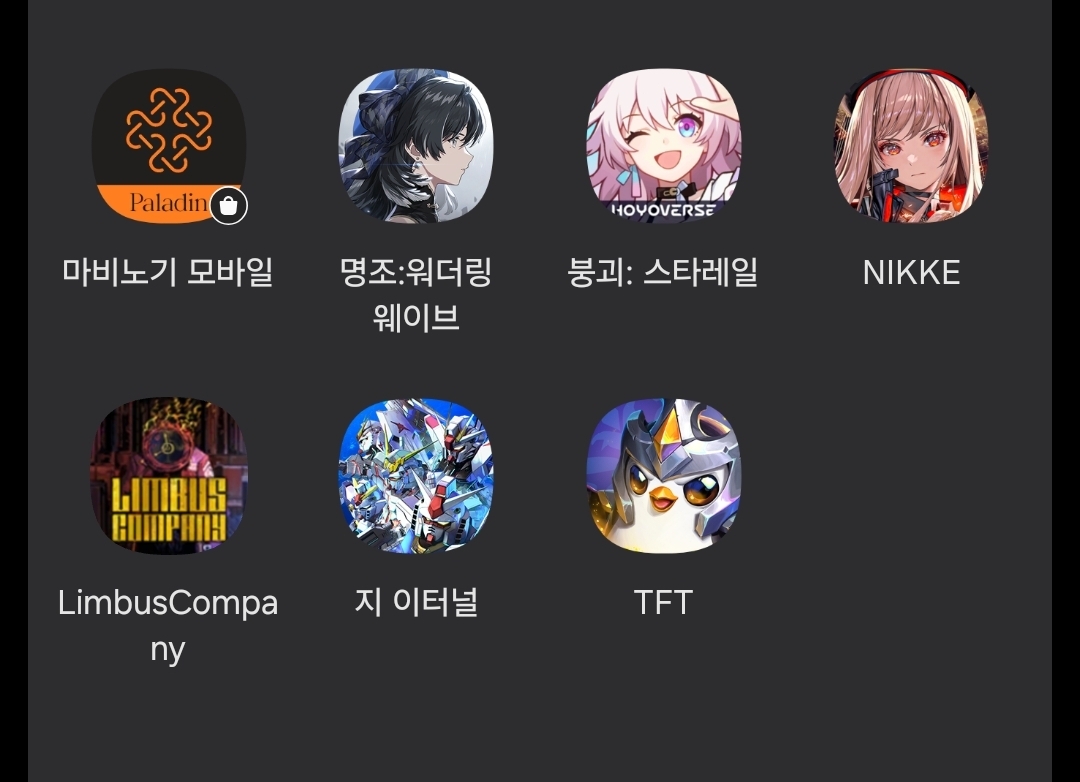Open the 마비노기 모바일 app
Image resolution: width=1080 pixels, height=782 pixels.
pos(168,146)
